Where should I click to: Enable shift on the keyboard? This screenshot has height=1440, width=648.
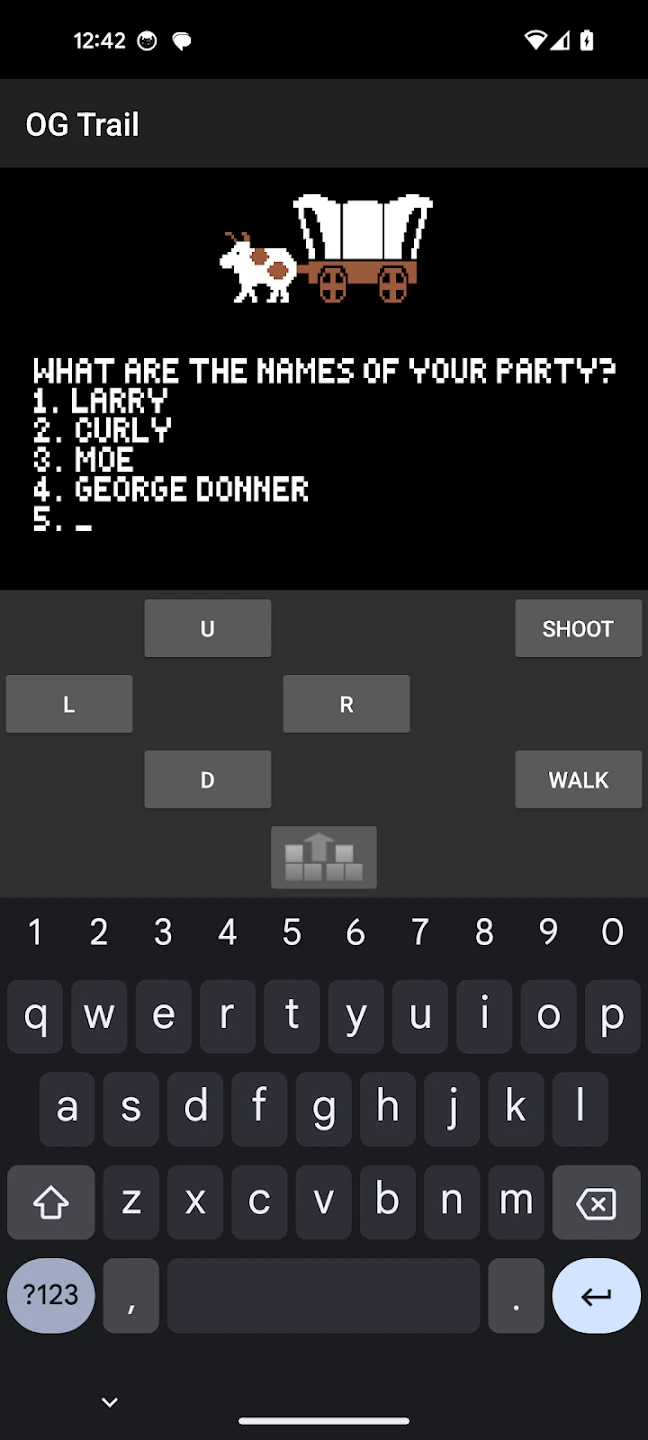pyautogui.click(x=51, y=1203)
